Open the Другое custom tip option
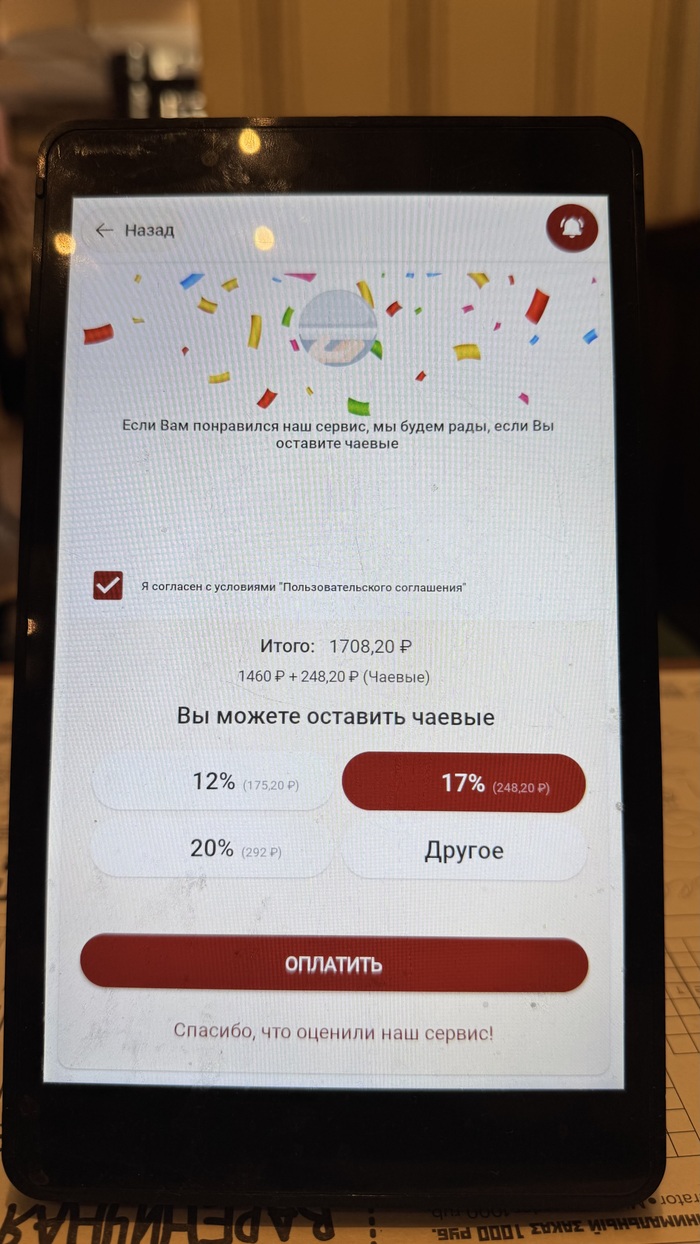The width and height of the screenshot is (700, 1244). click(463, 851)
